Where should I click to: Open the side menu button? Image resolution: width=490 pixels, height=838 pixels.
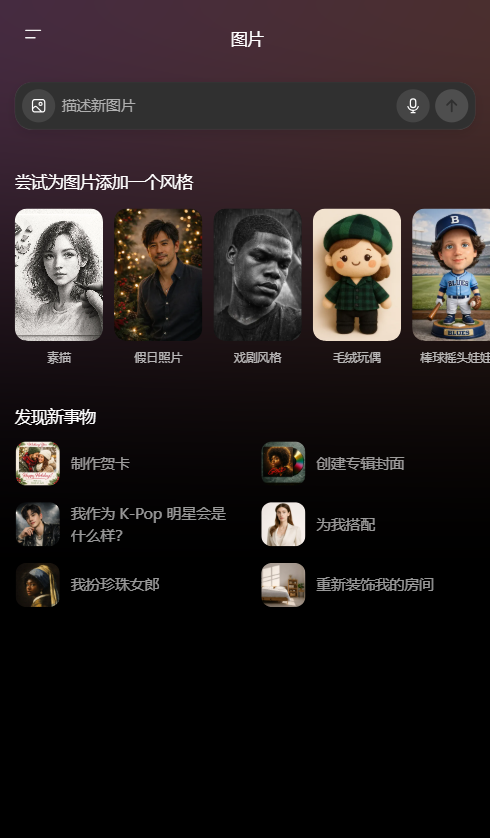(x=33, y=34)
